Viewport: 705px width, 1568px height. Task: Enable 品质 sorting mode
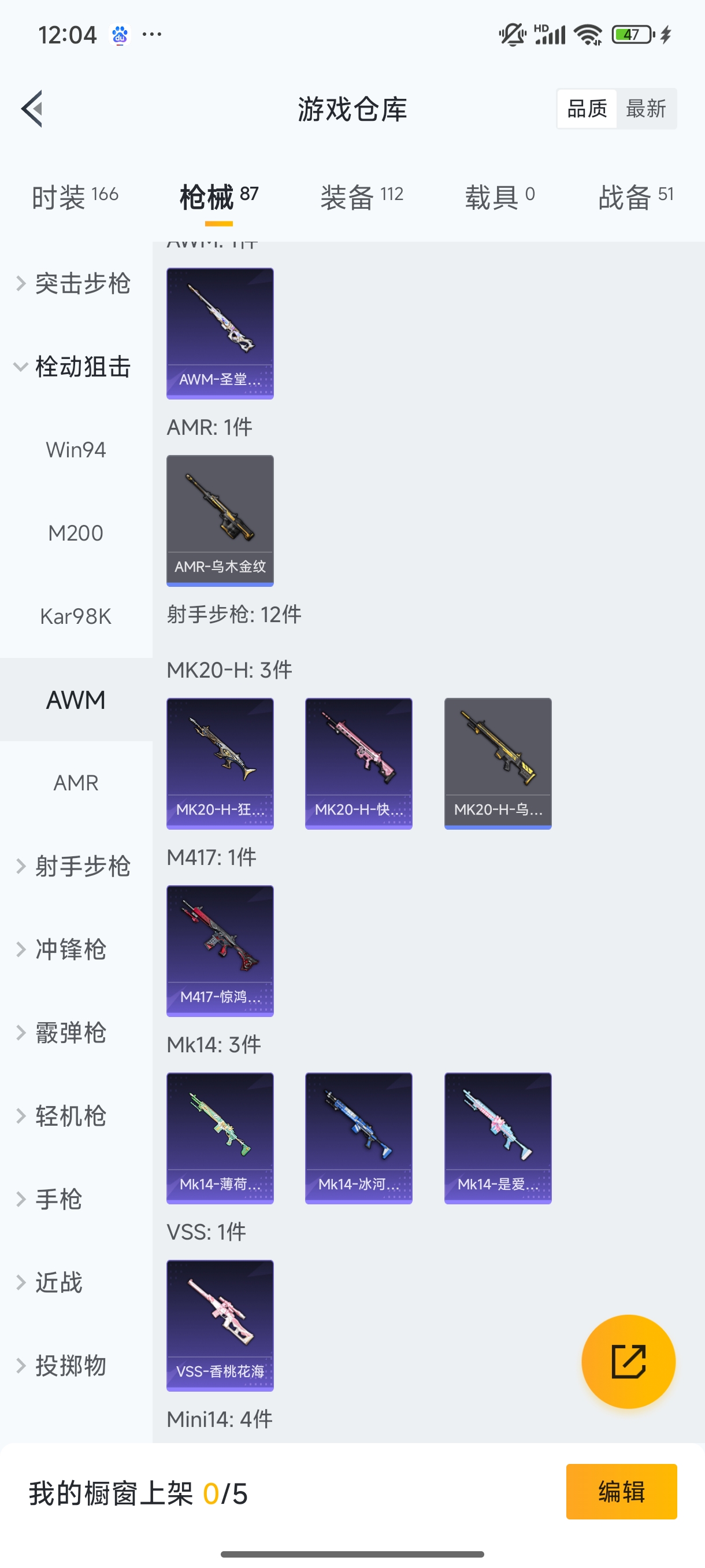(x=586, y=108)
